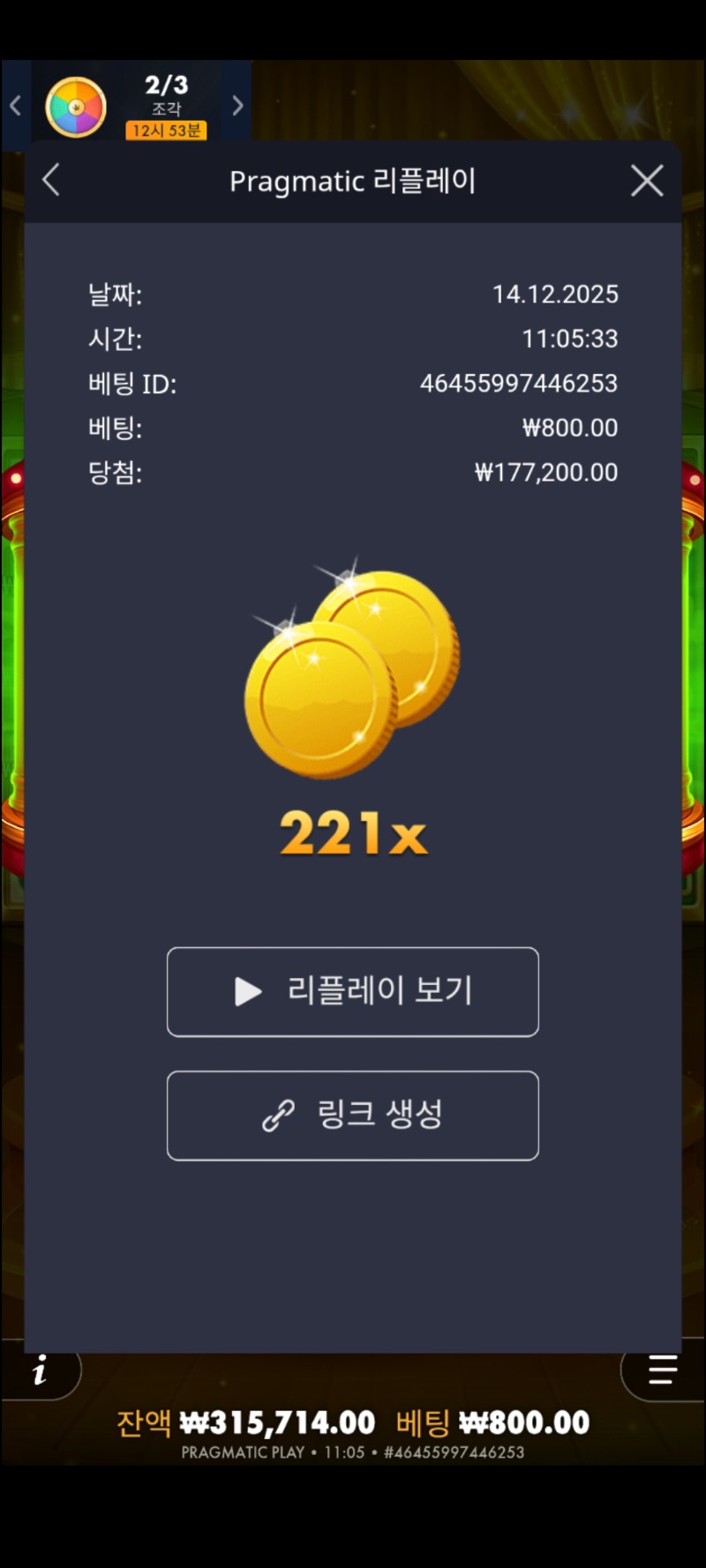
Task: Click the link chain icon in 링크 생성
Action: pos(277,1115)
